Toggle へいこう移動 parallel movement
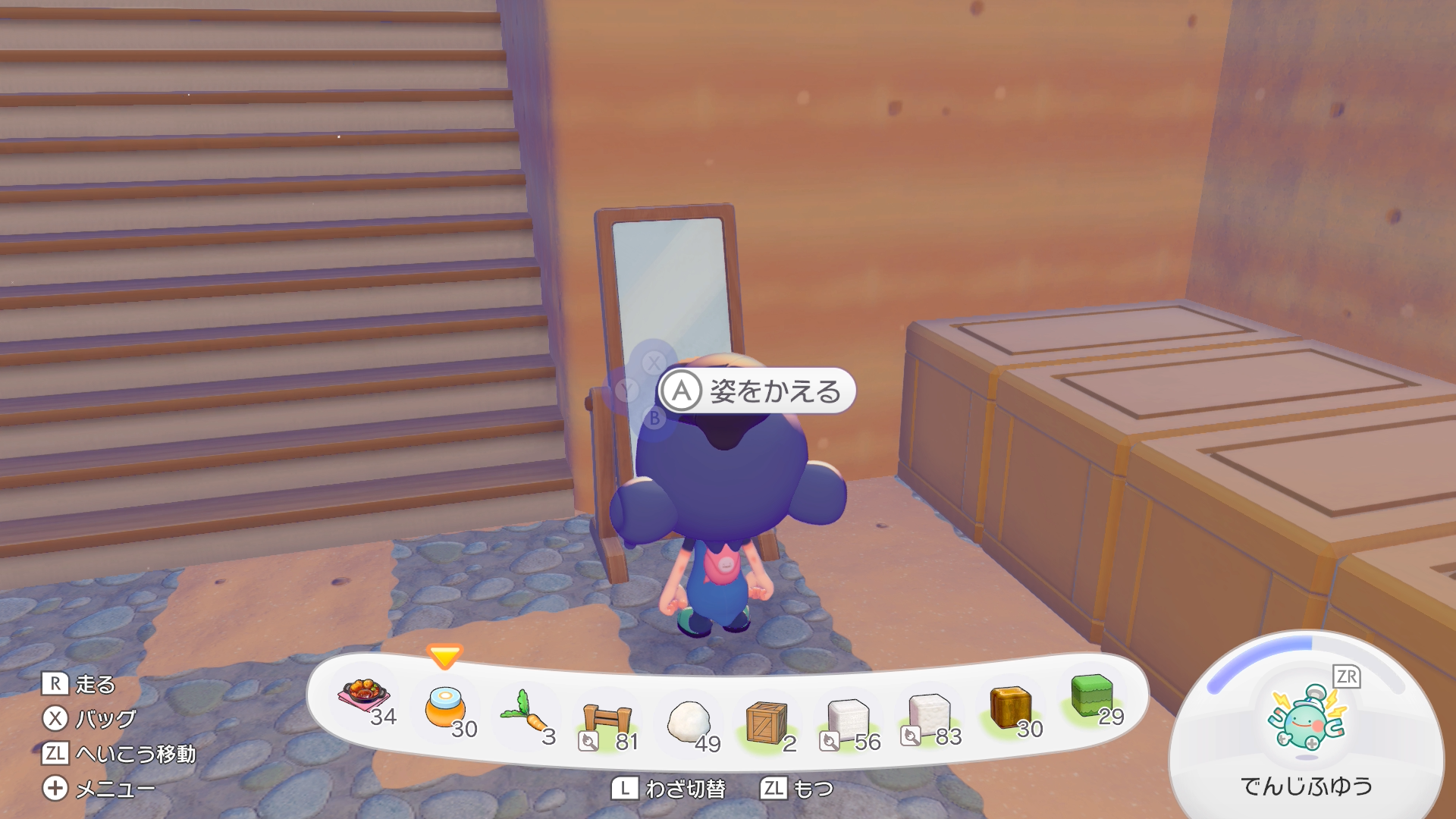The height and width of the screenshot is (819, 1456). 120,754
